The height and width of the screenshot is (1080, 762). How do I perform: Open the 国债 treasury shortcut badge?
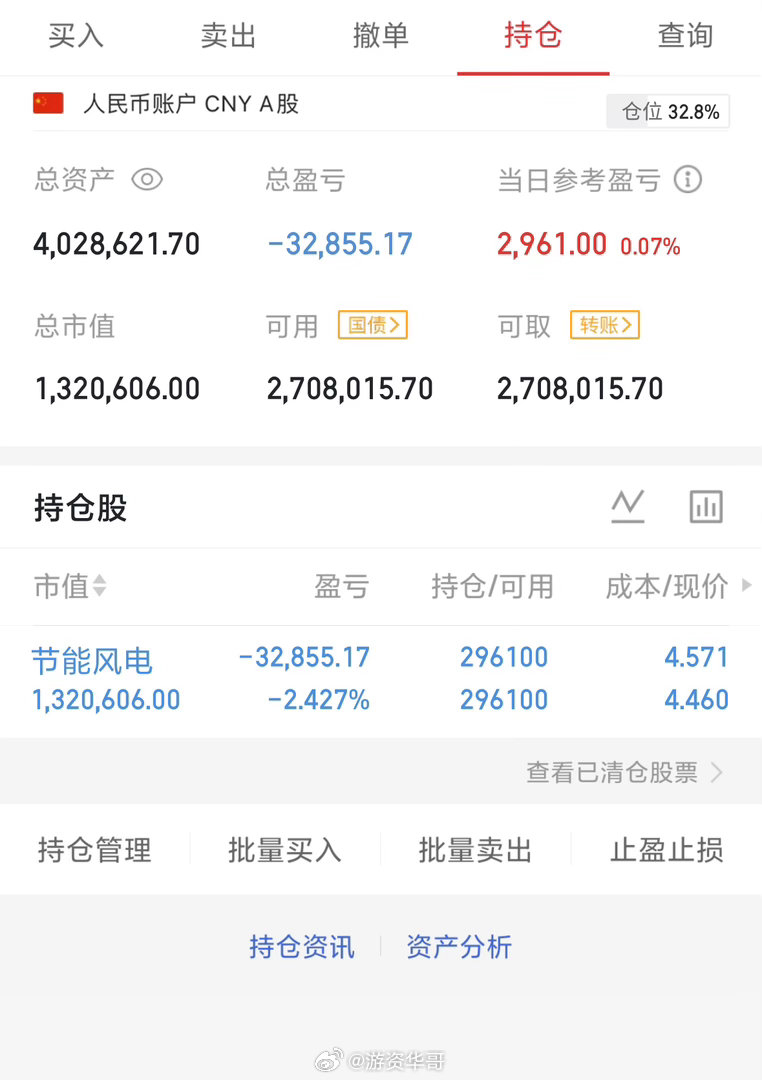coord(371,324)
